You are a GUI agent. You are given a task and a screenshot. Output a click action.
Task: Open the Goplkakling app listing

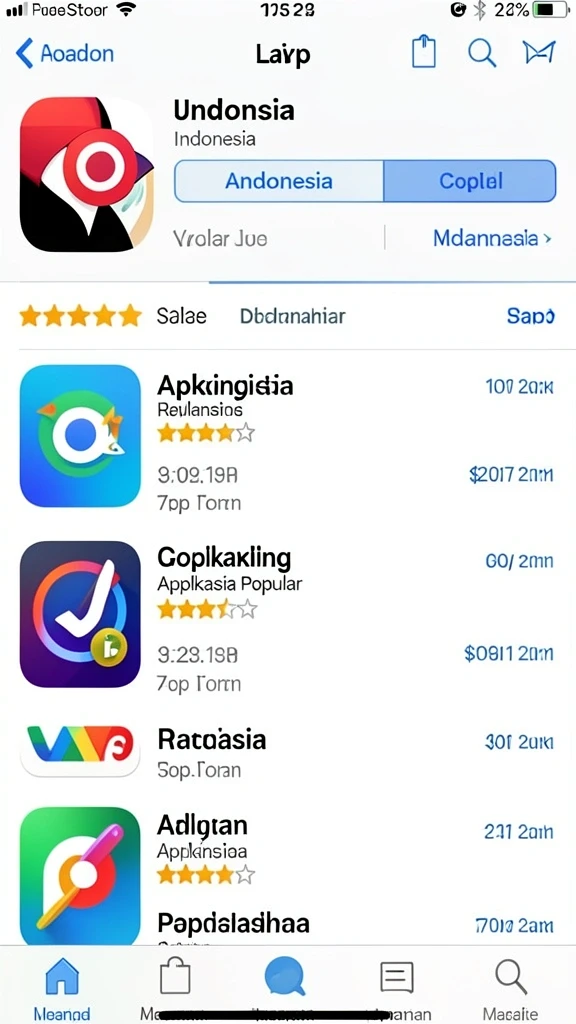click(287, 613)
